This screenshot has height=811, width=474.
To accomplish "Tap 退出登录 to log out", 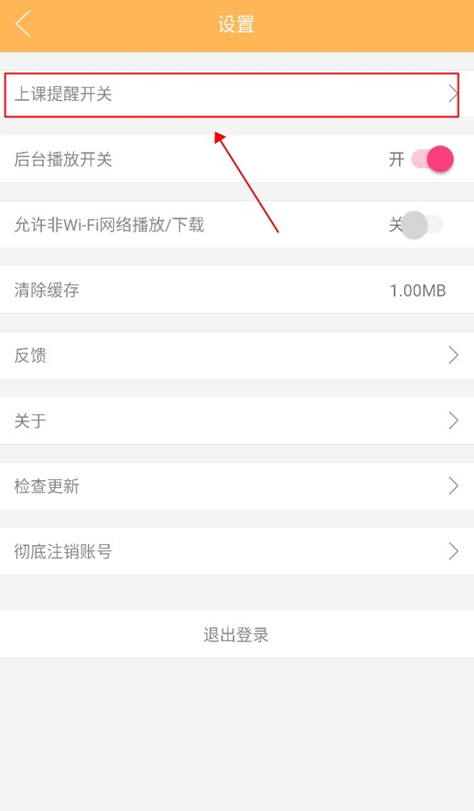I will 237,635.
